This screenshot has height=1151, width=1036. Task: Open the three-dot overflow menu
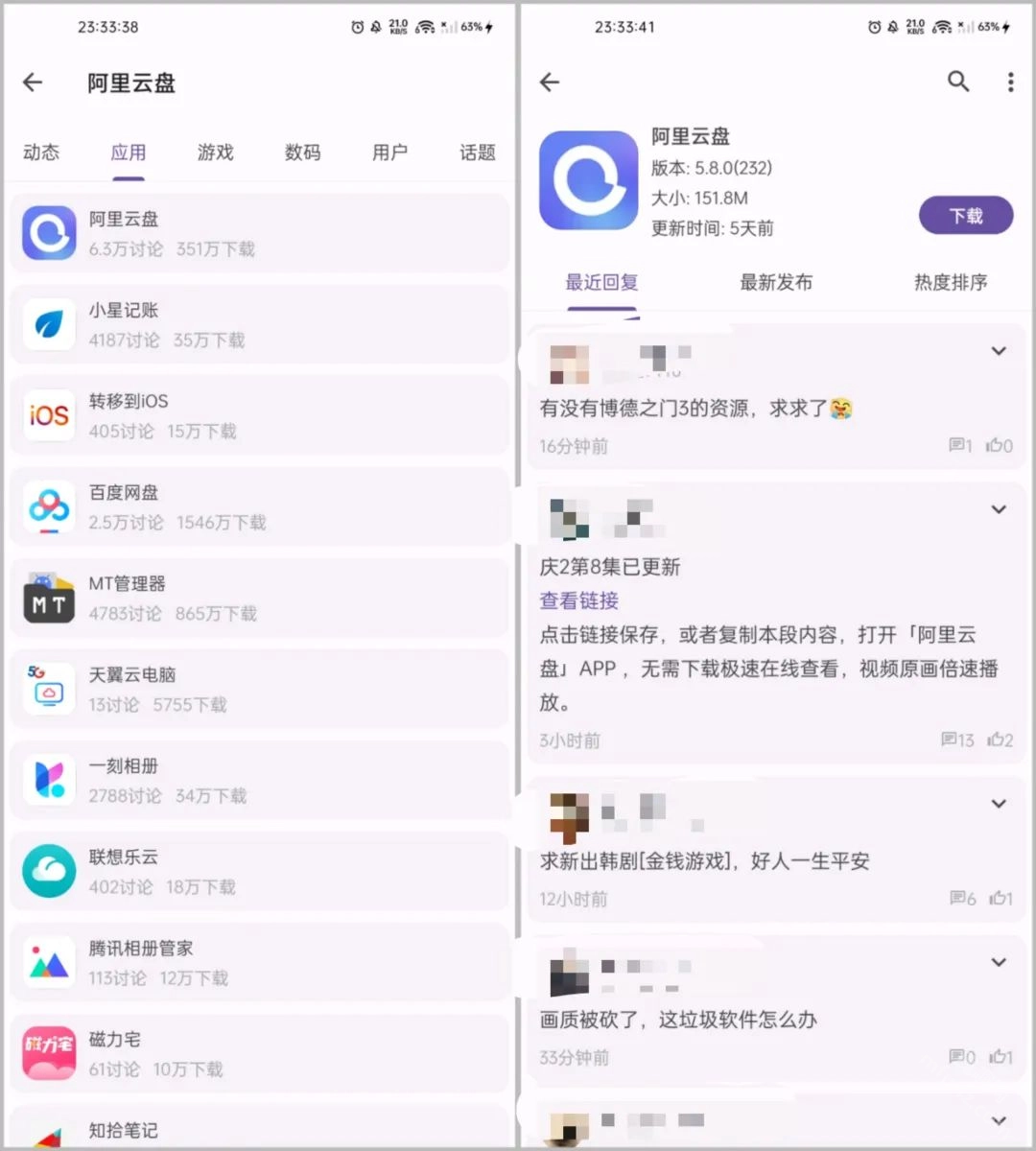tap(1010, 82)
